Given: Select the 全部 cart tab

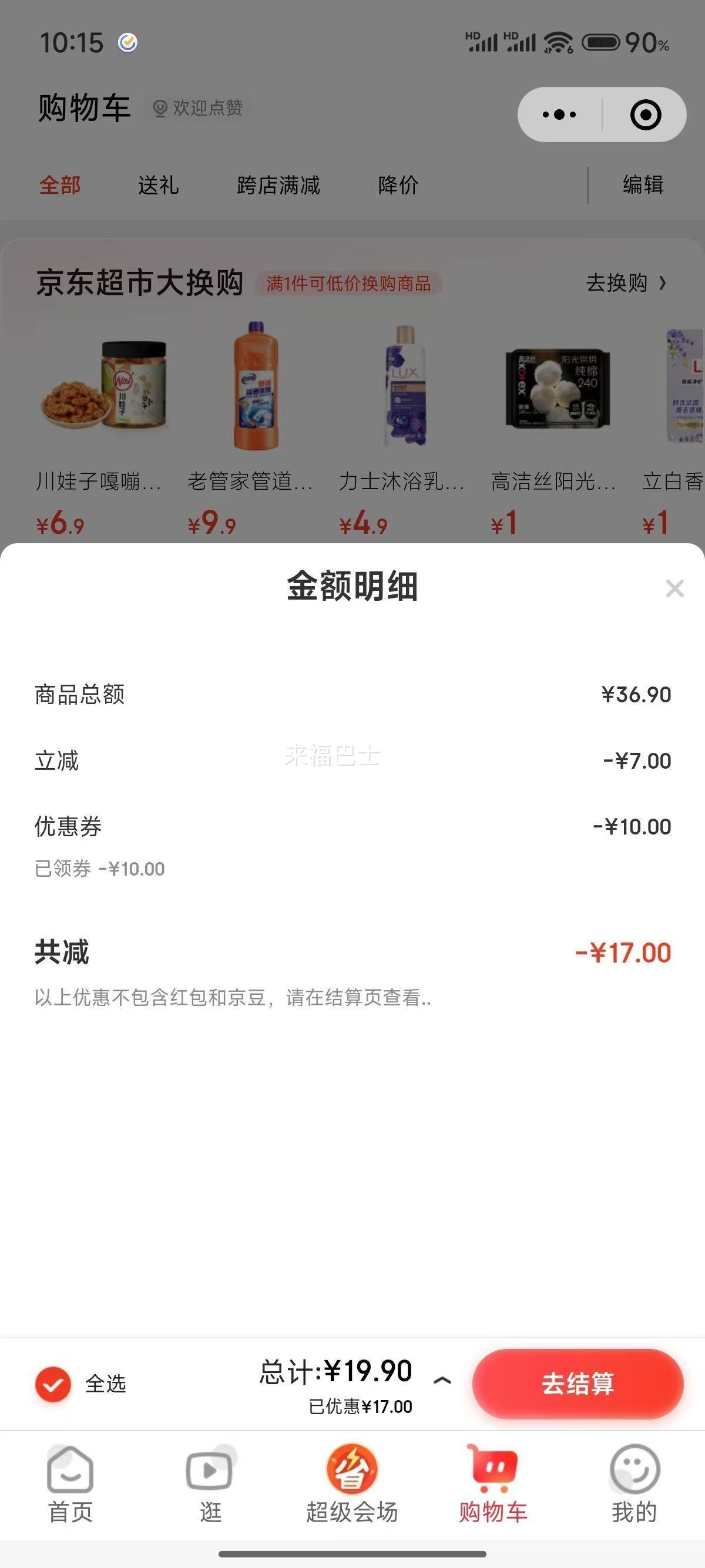Looking at the screenshot, I should pyautogui.click(x=60, y=185).
